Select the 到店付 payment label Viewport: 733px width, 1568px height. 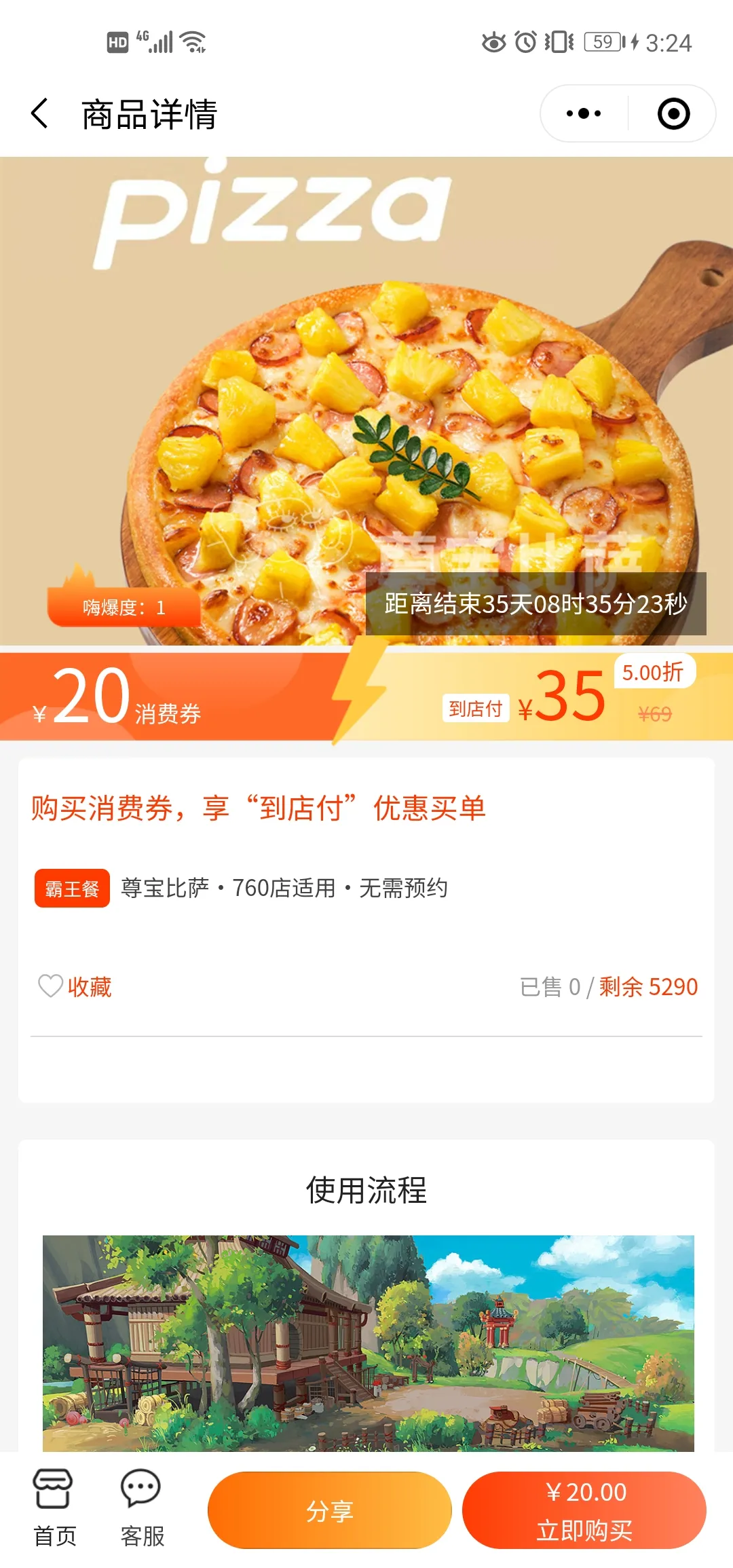click(x=476, y=708)
